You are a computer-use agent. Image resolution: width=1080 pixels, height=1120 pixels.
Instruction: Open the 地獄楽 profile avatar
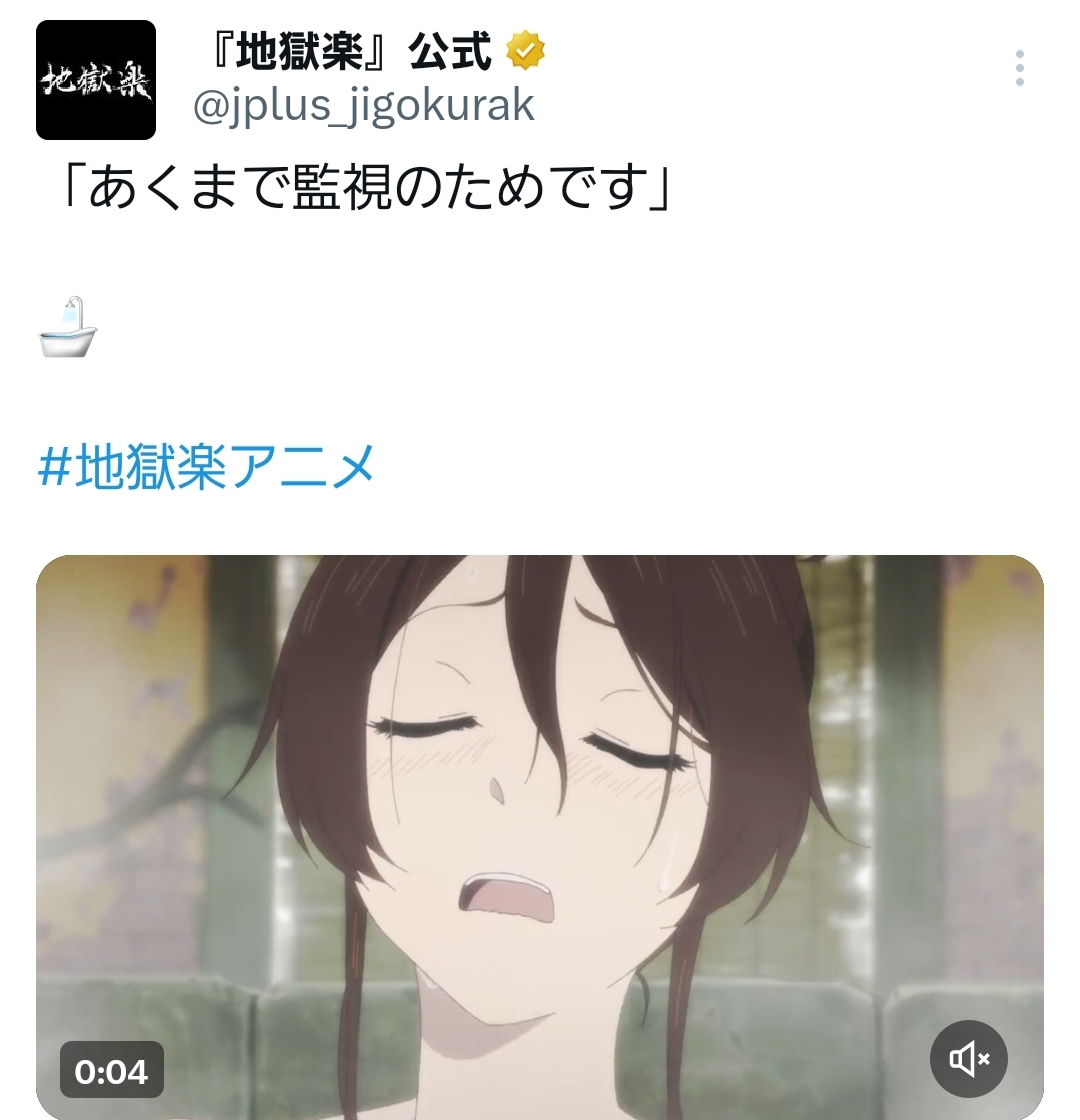click(x=96, y=80)
